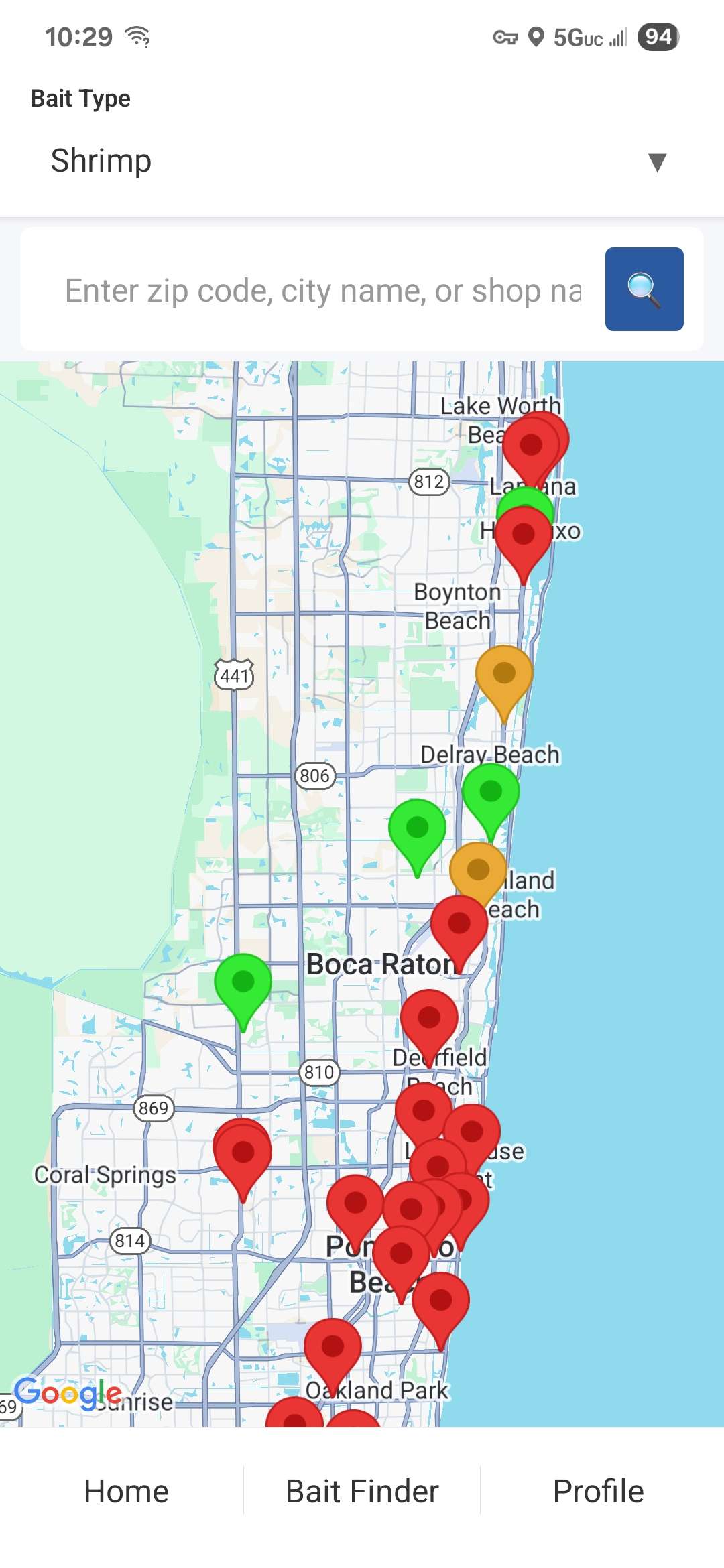Focus the zip code or city search field

pos(323,290)
